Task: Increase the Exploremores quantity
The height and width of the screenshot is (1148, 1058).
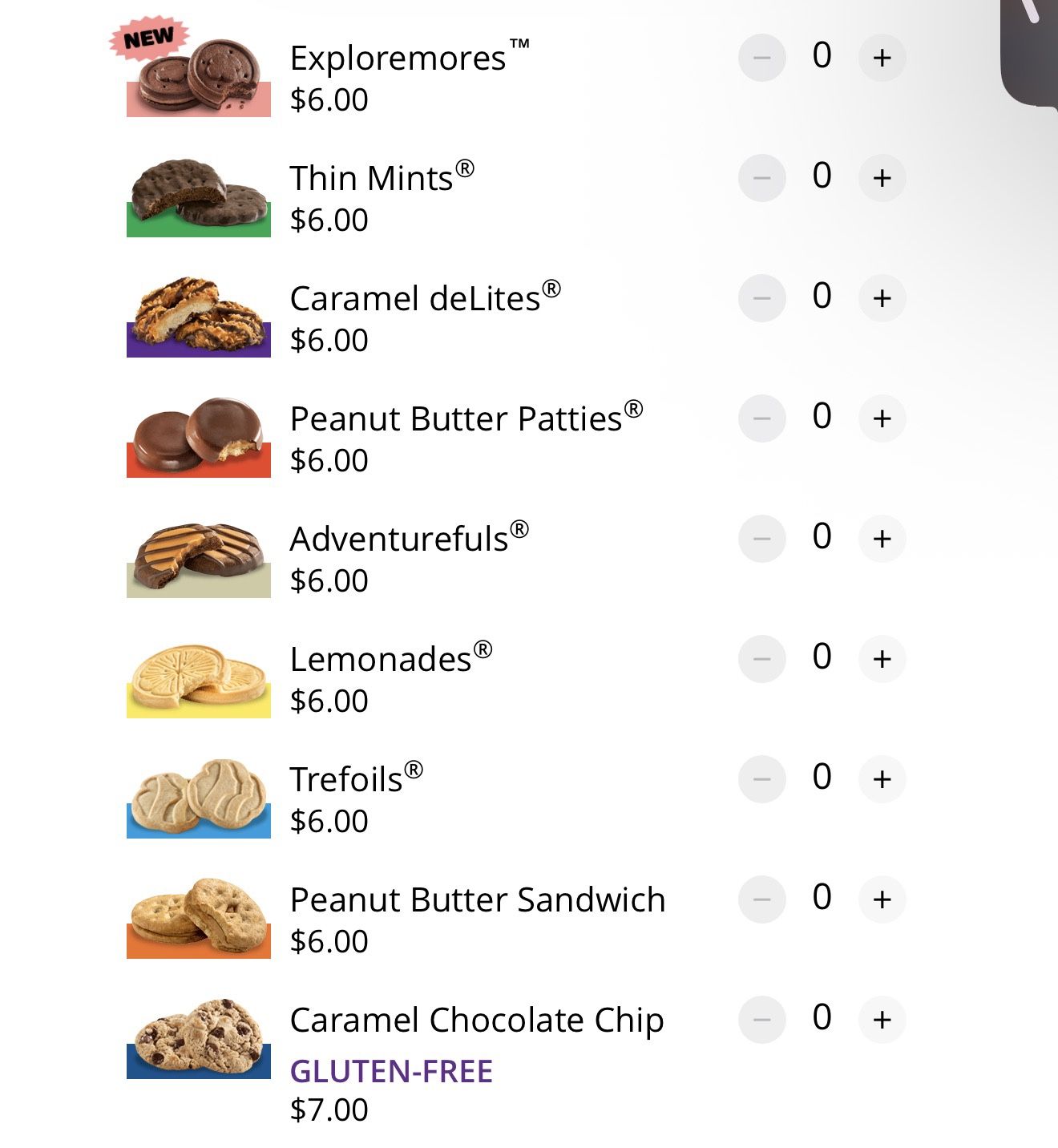Action: pyautogui.click(x=882, y=57)
